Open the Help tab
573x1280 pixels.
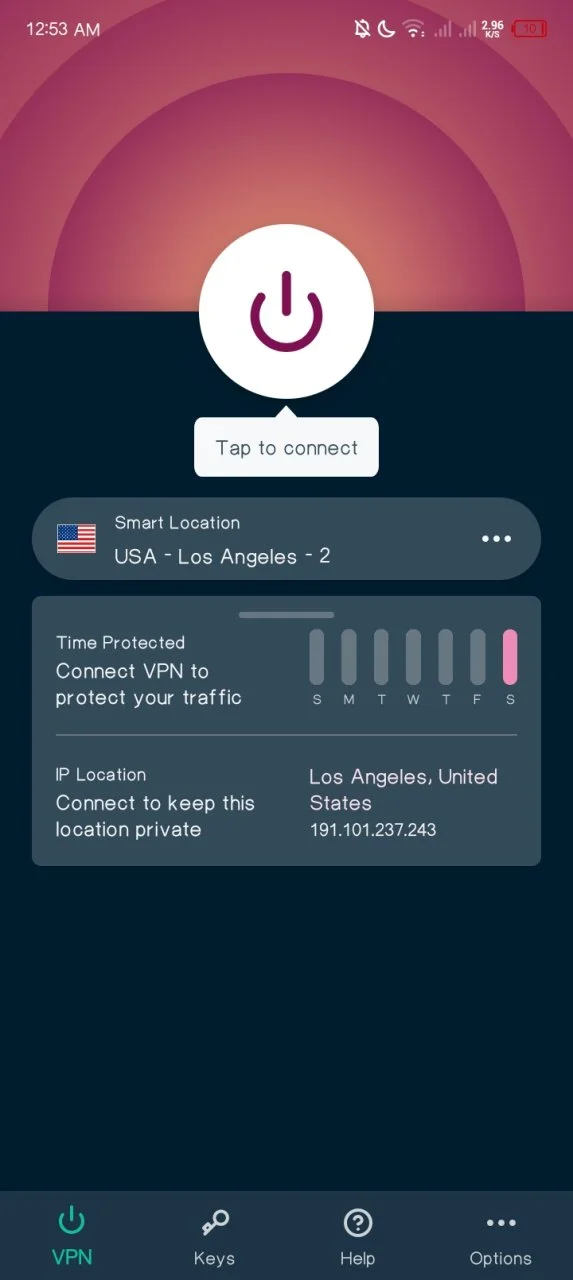357,1237
